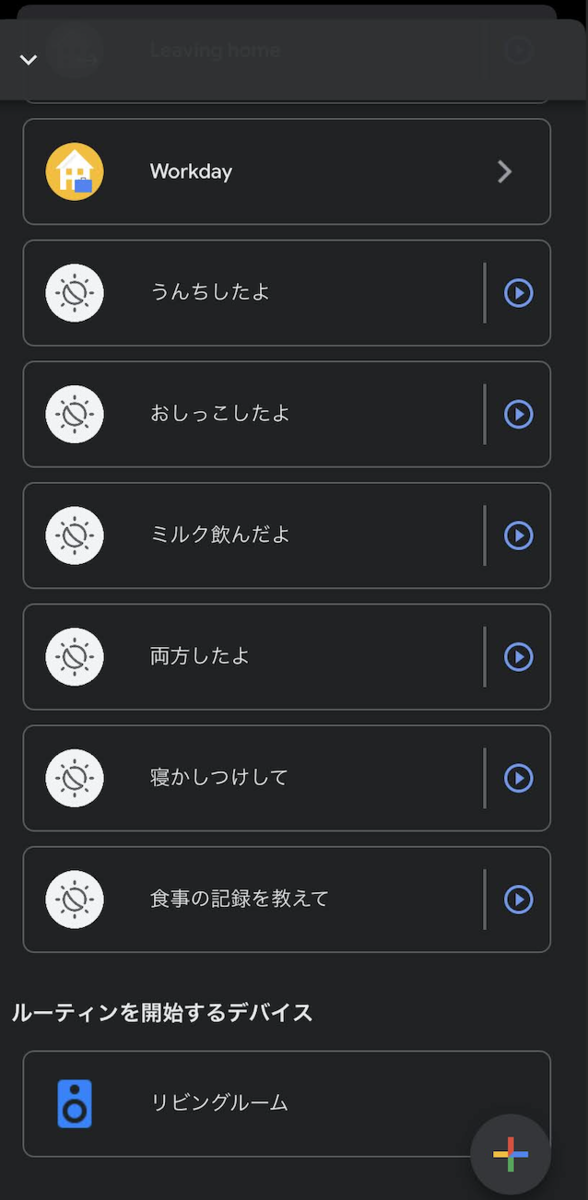Play the 食事の記録を教えて routine
Viewport: 588px width, 1200px height.
coord(518,900)
